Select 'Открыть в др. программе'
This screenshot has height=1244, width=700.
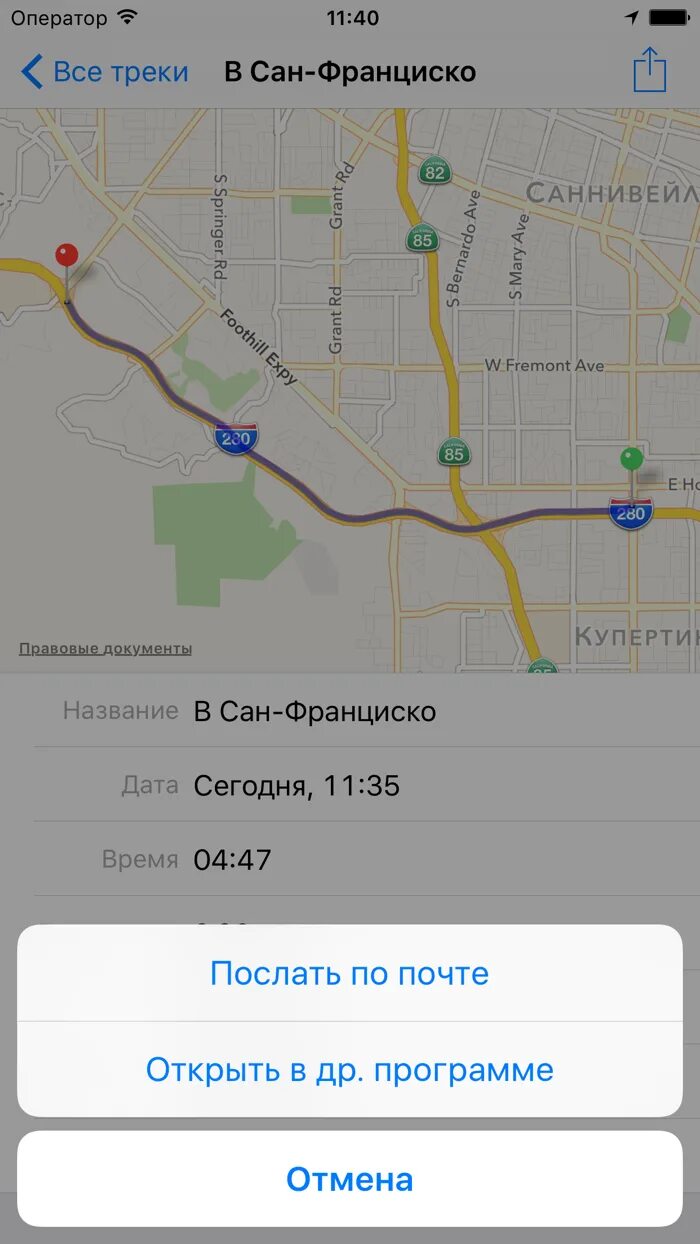tap(349, 1069)
